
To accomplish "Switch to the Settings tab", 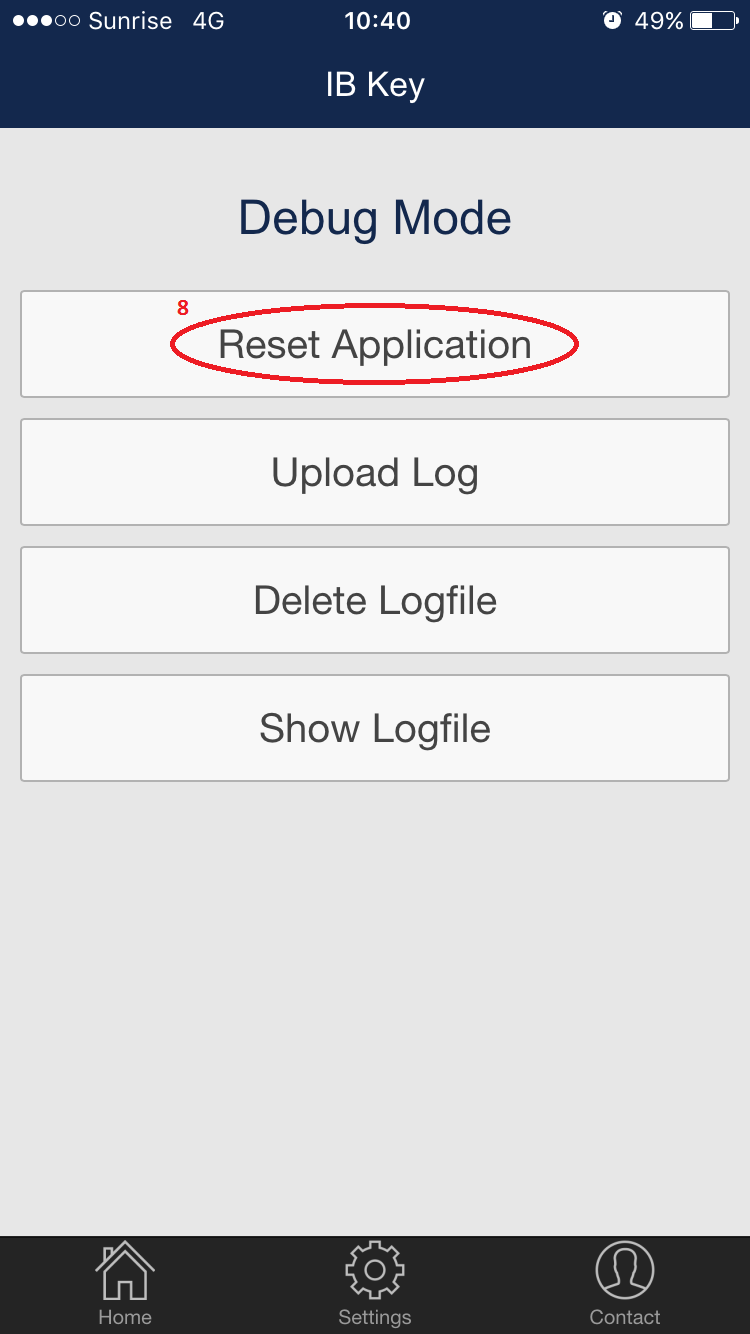I will [375, 1284].
